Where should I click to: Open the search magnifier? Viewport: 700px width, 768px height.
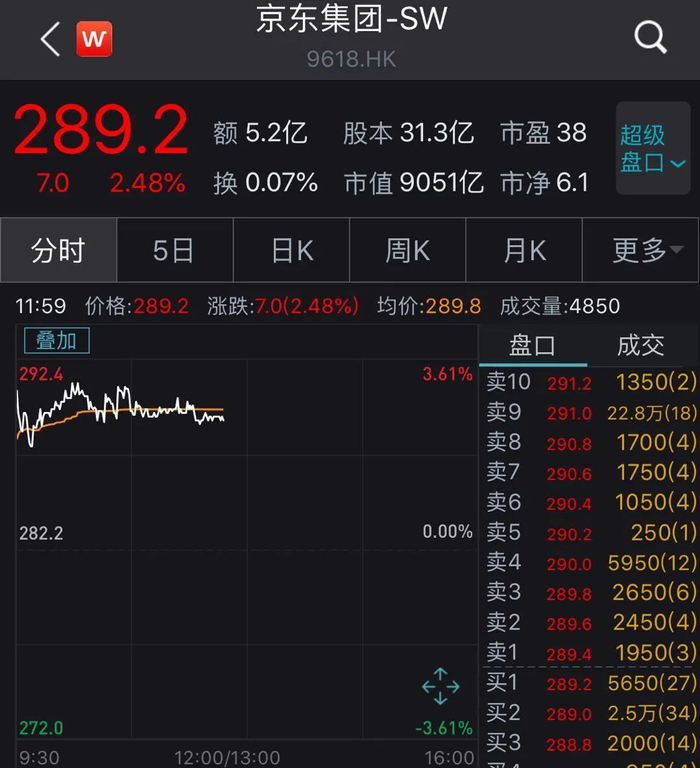[650, 38]
